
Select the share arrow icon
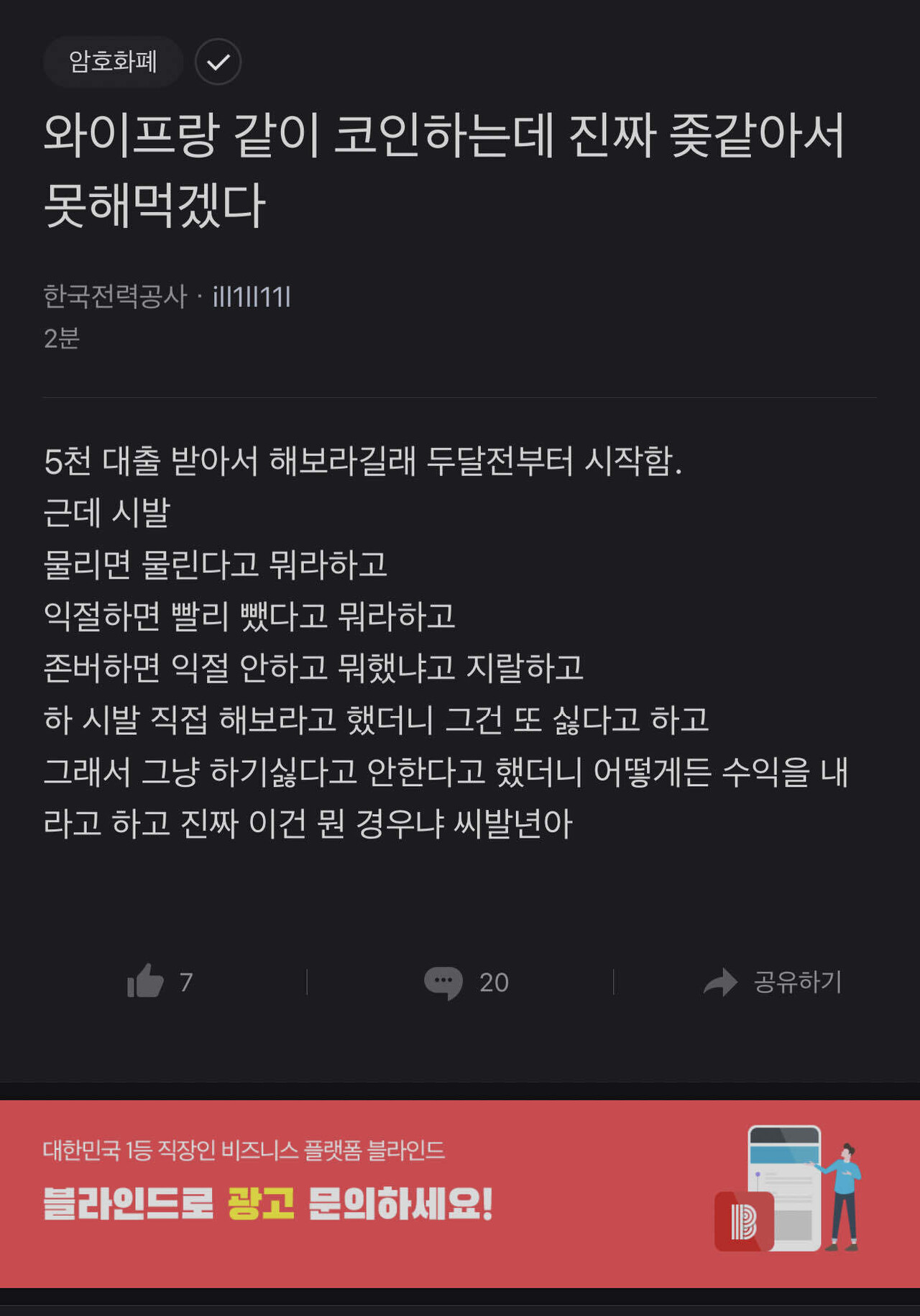pyautogui.click(x=719, y=980)
